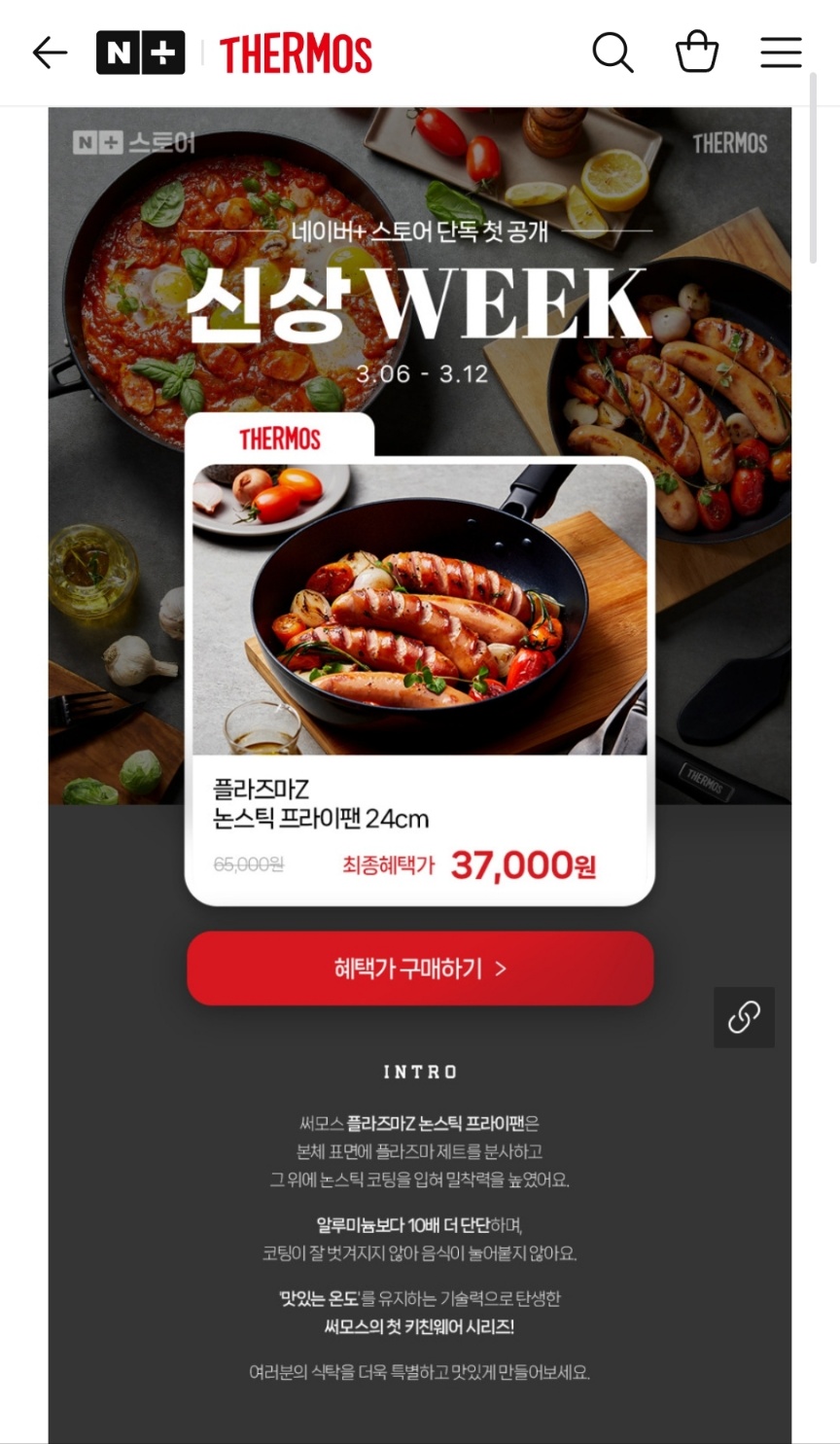Open the N+ store home logo

(140, 53)
